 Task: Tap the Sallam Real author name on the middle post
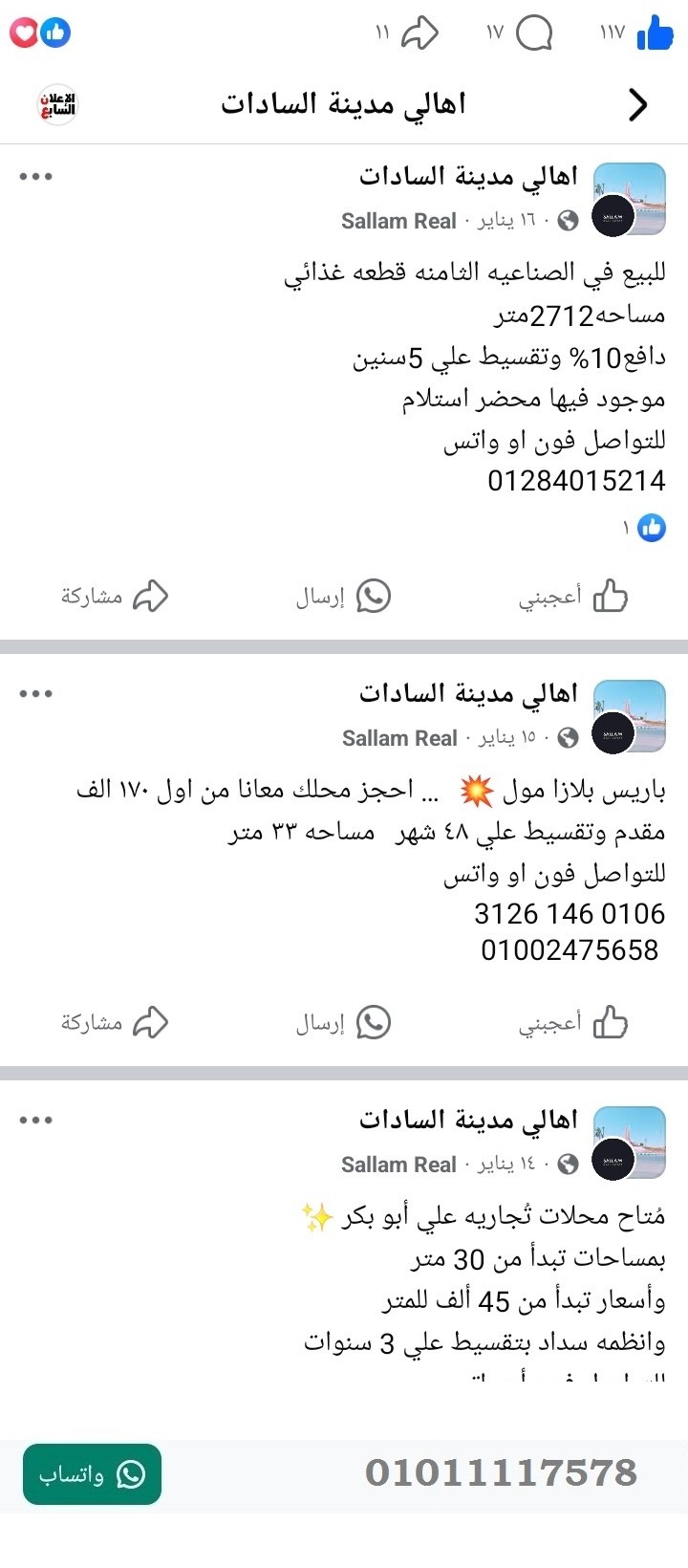399,737
